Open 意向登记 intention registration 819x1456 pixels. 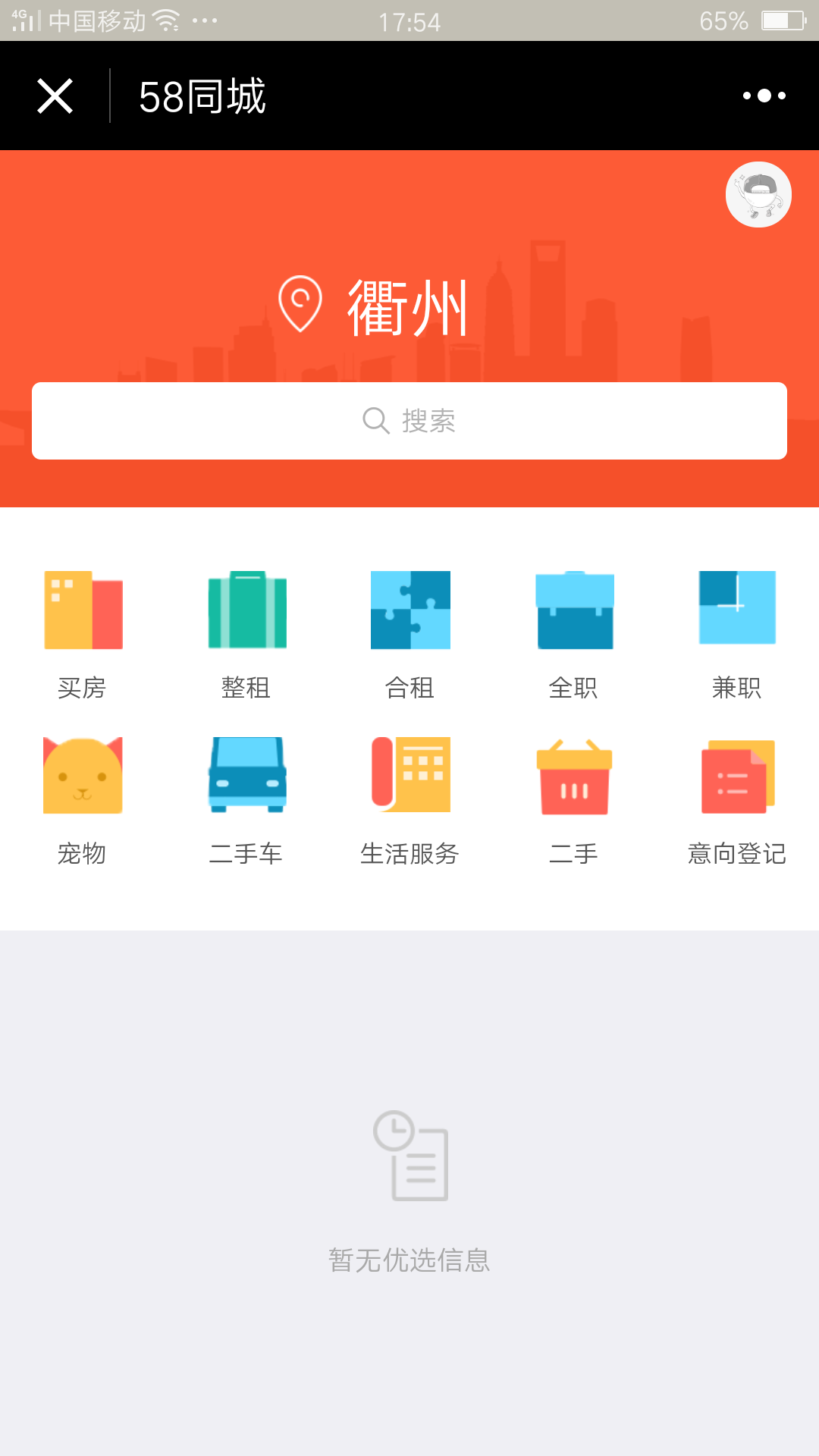click(737, 799)
